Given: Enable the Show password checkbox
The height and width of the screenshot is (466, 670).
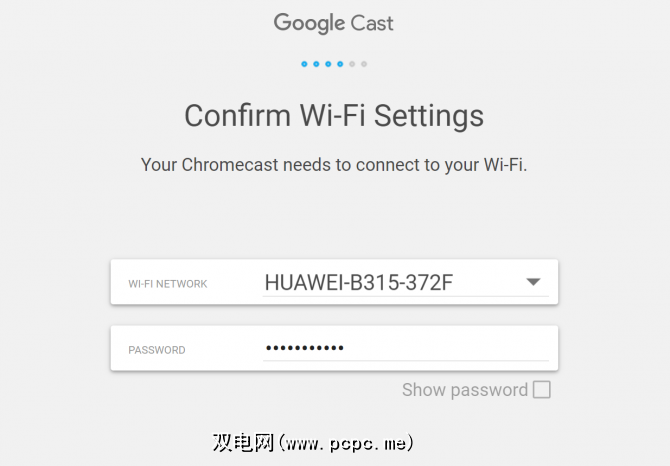Looking at the screenshot, I should tap(541, 390).
